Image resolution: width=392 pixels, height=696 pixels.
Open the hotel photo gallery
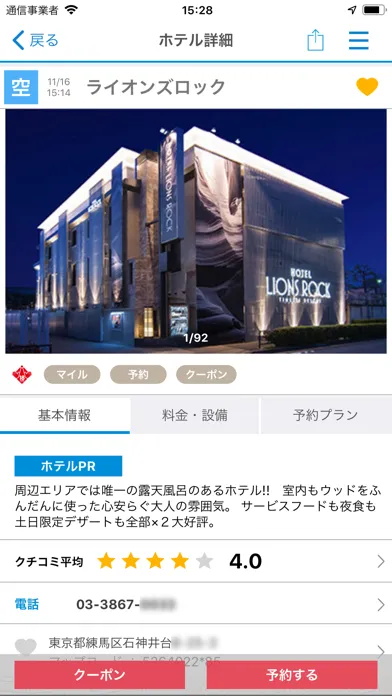coord(196,231)
